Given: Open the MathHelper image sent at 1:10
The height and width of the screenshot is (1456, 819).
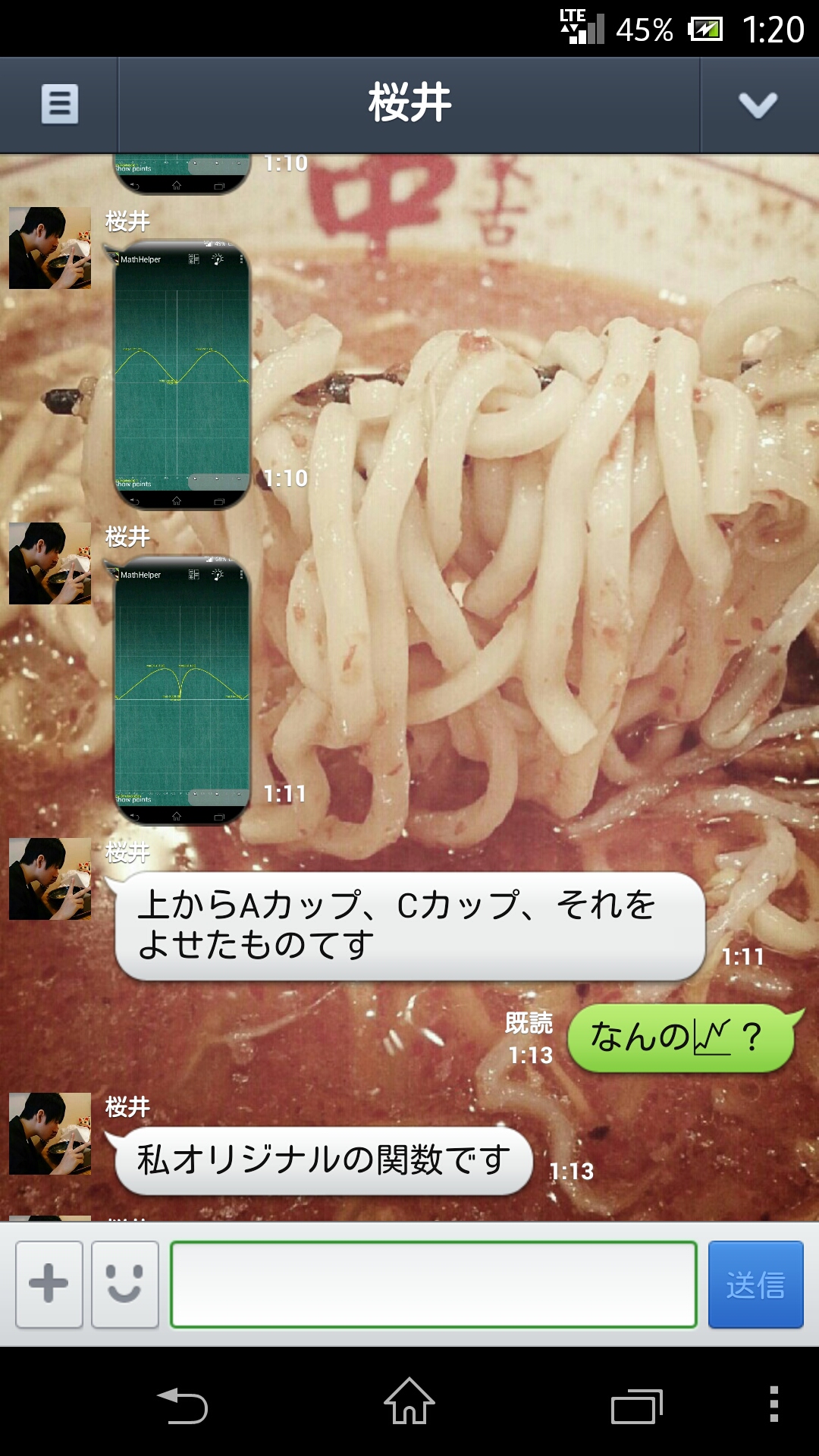Looking at the screenshot, I should pos(182,375).
